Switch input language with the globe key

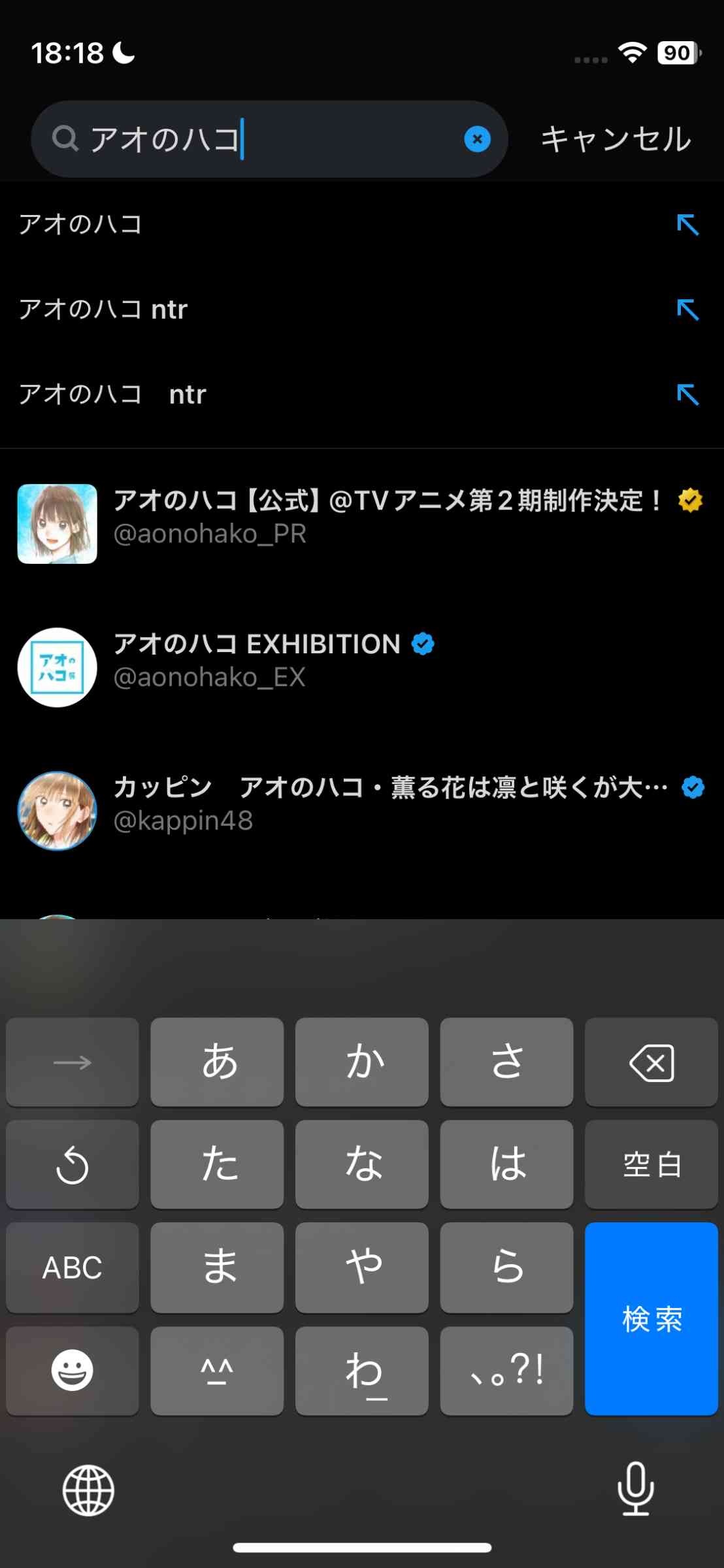[x=88, y=1490]
